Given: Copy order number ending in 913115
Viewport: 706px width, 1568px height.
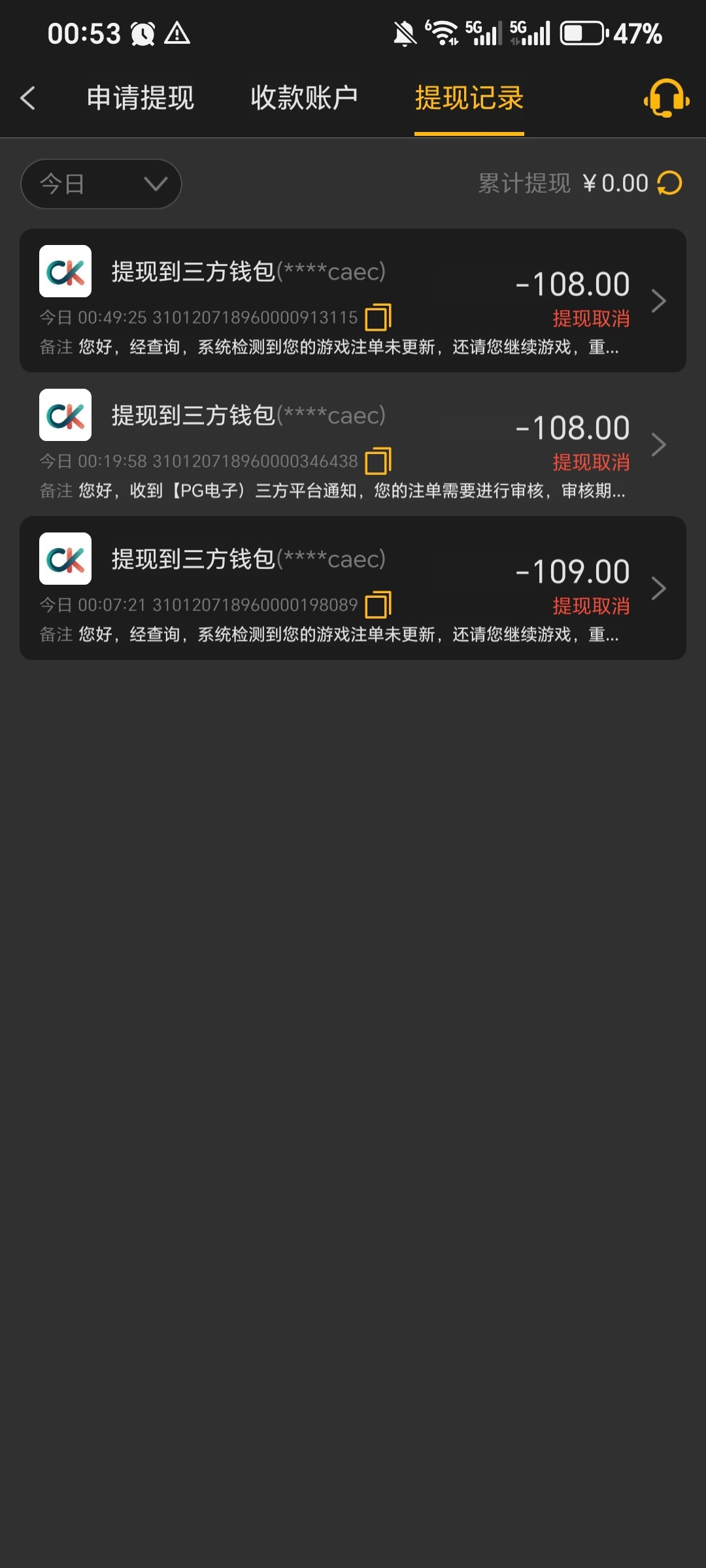Looking at the screenshot, I should [x=378, y=318].
